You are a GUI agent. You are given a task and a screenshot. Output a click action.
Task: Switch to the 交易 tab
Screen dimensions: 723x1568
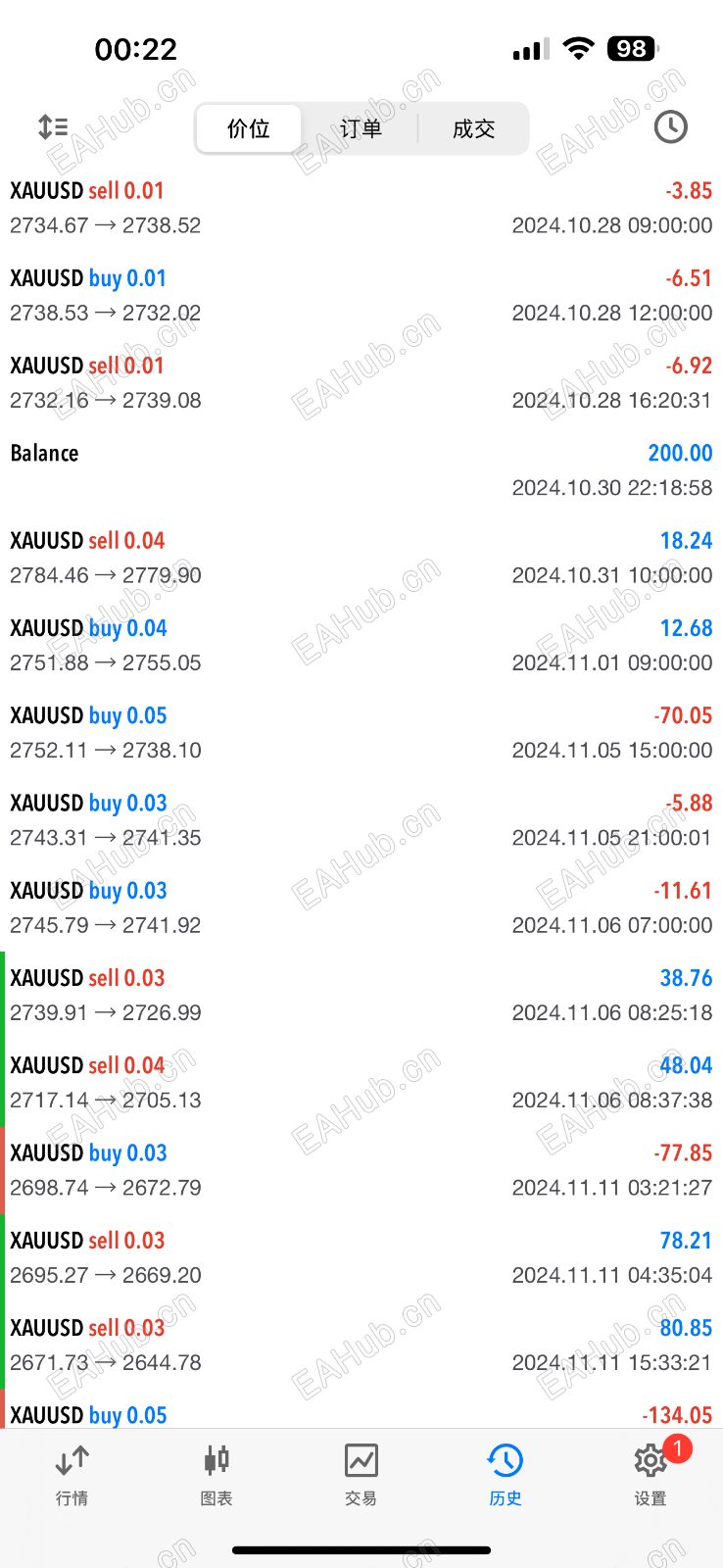click(361, 1475)
